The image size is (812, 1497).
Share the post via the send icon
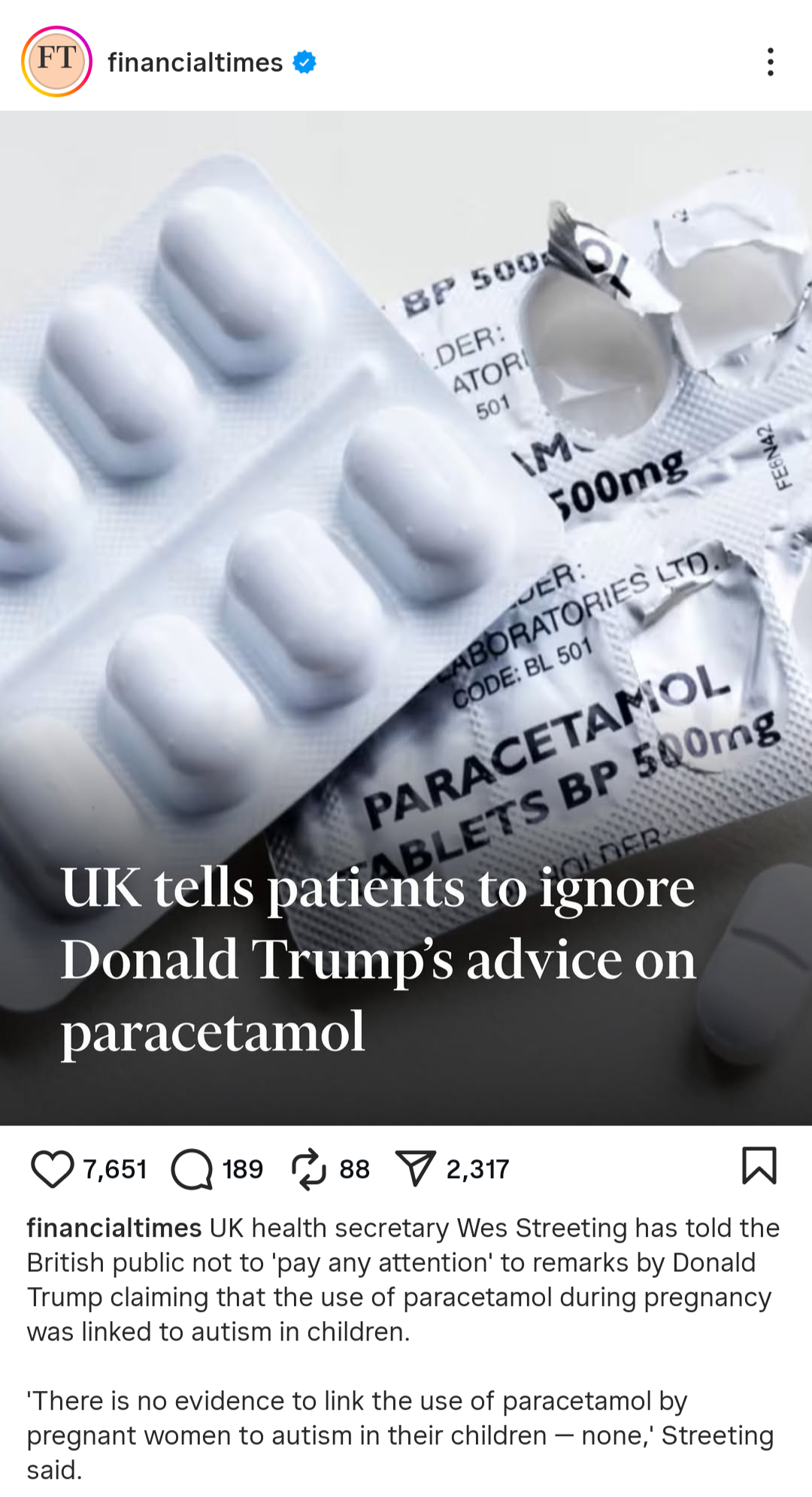point(416,1168)
